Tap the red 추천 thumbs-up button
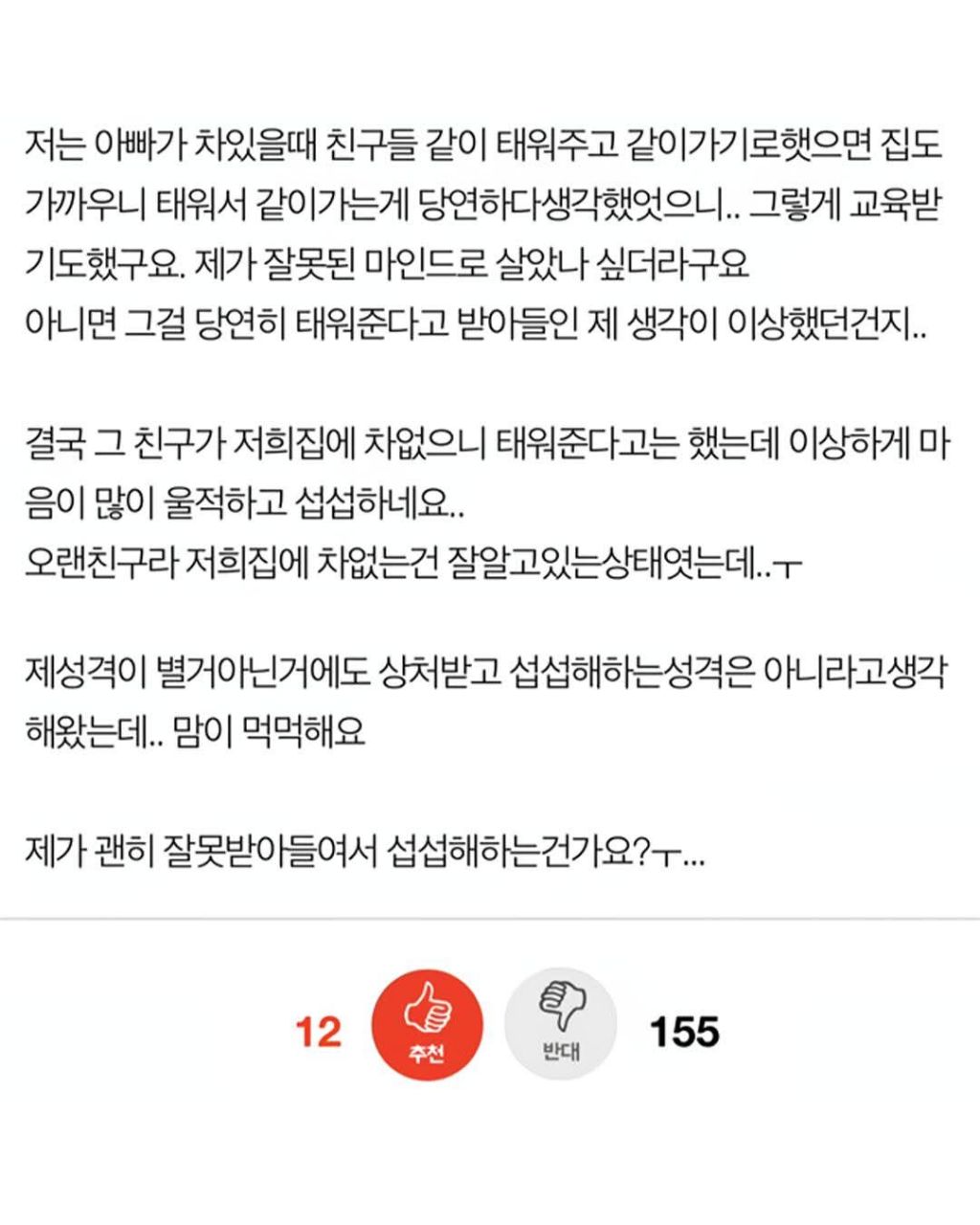Screen dimensions: 980x1225 pos(427,1024)
